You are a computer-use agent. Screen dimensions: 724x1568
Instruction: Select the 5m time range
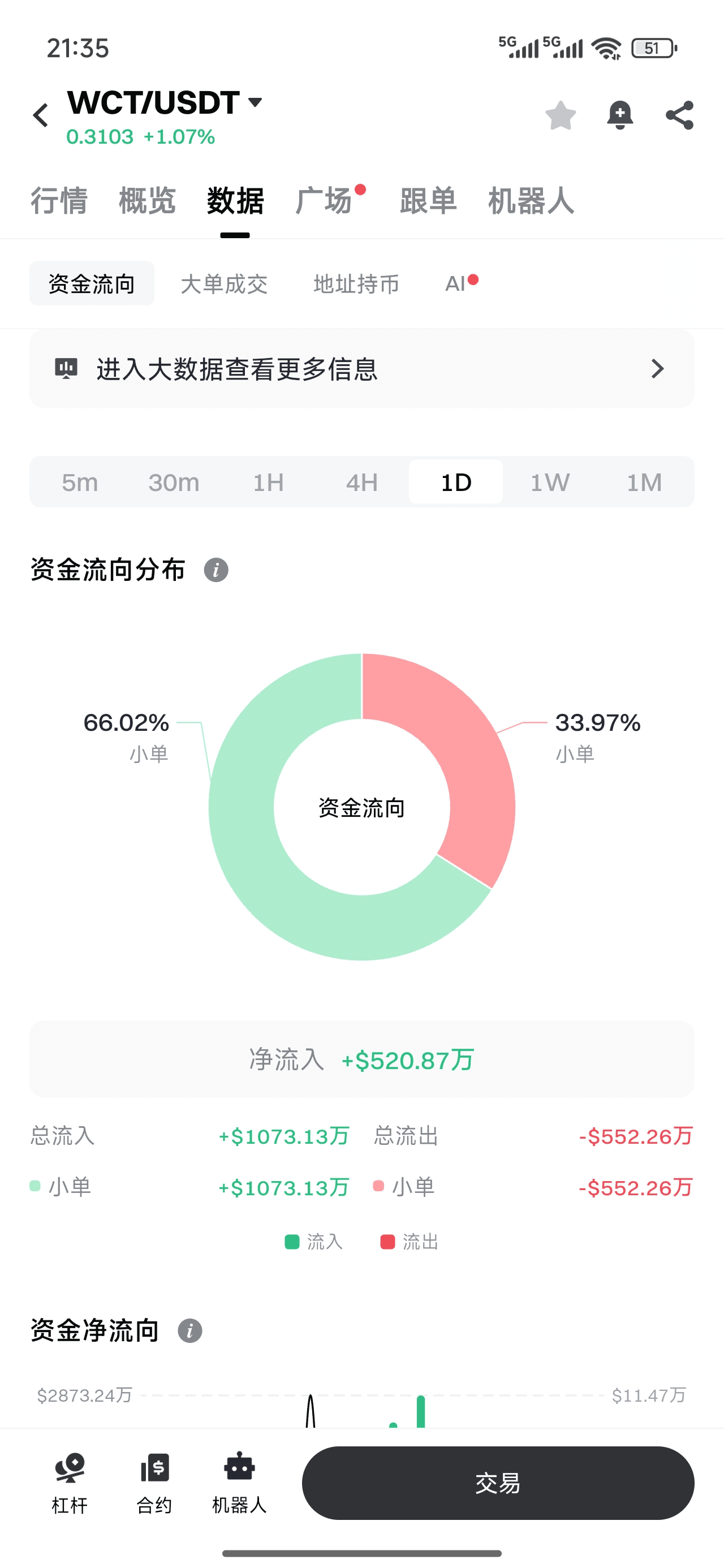click(x=80, y=482)
